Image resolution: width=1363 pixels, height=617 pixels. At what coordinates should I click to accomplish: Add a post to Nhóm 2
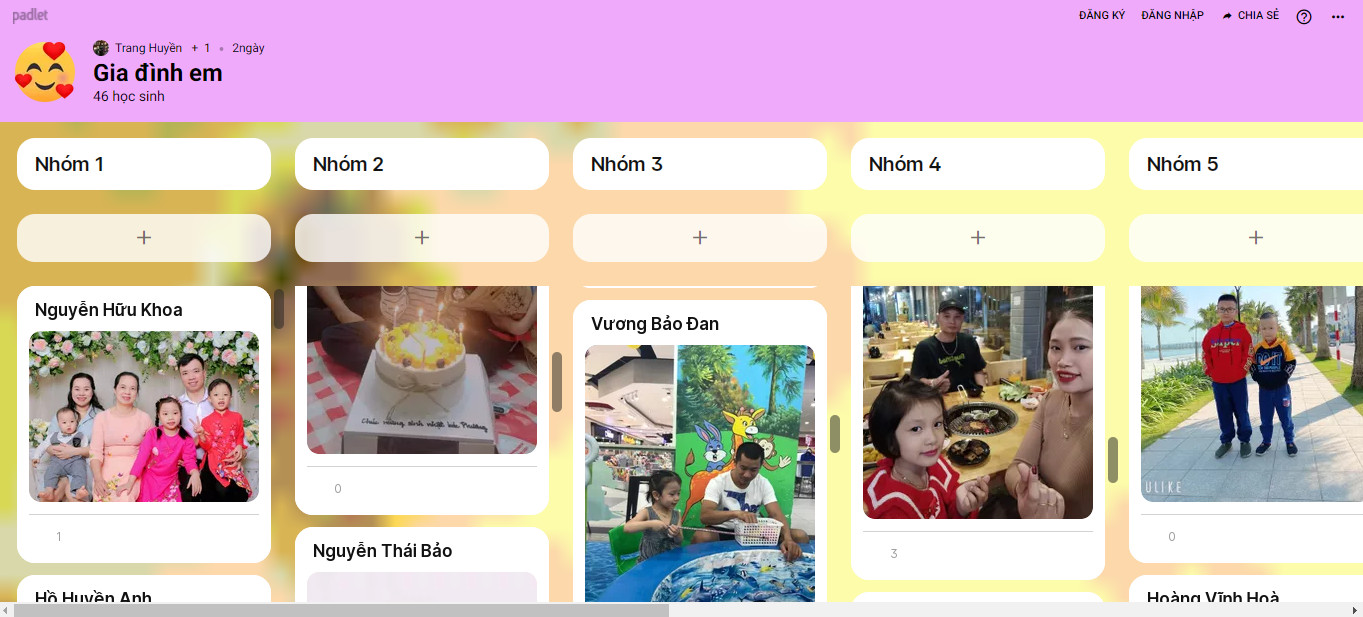(x=422, y=238)
